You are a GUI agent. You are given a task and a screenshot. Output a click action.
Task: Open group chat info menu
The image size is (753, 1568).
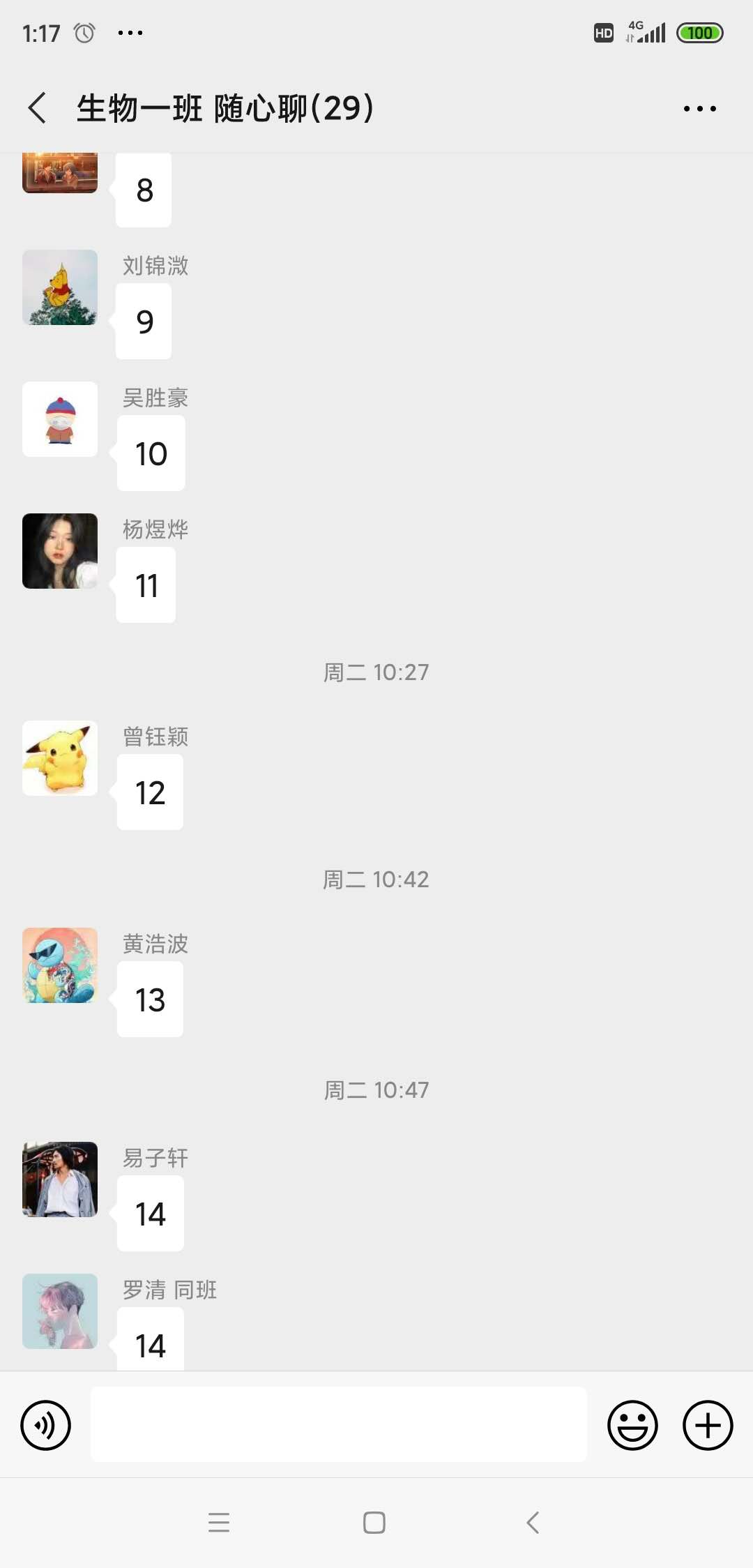point(699,108)
